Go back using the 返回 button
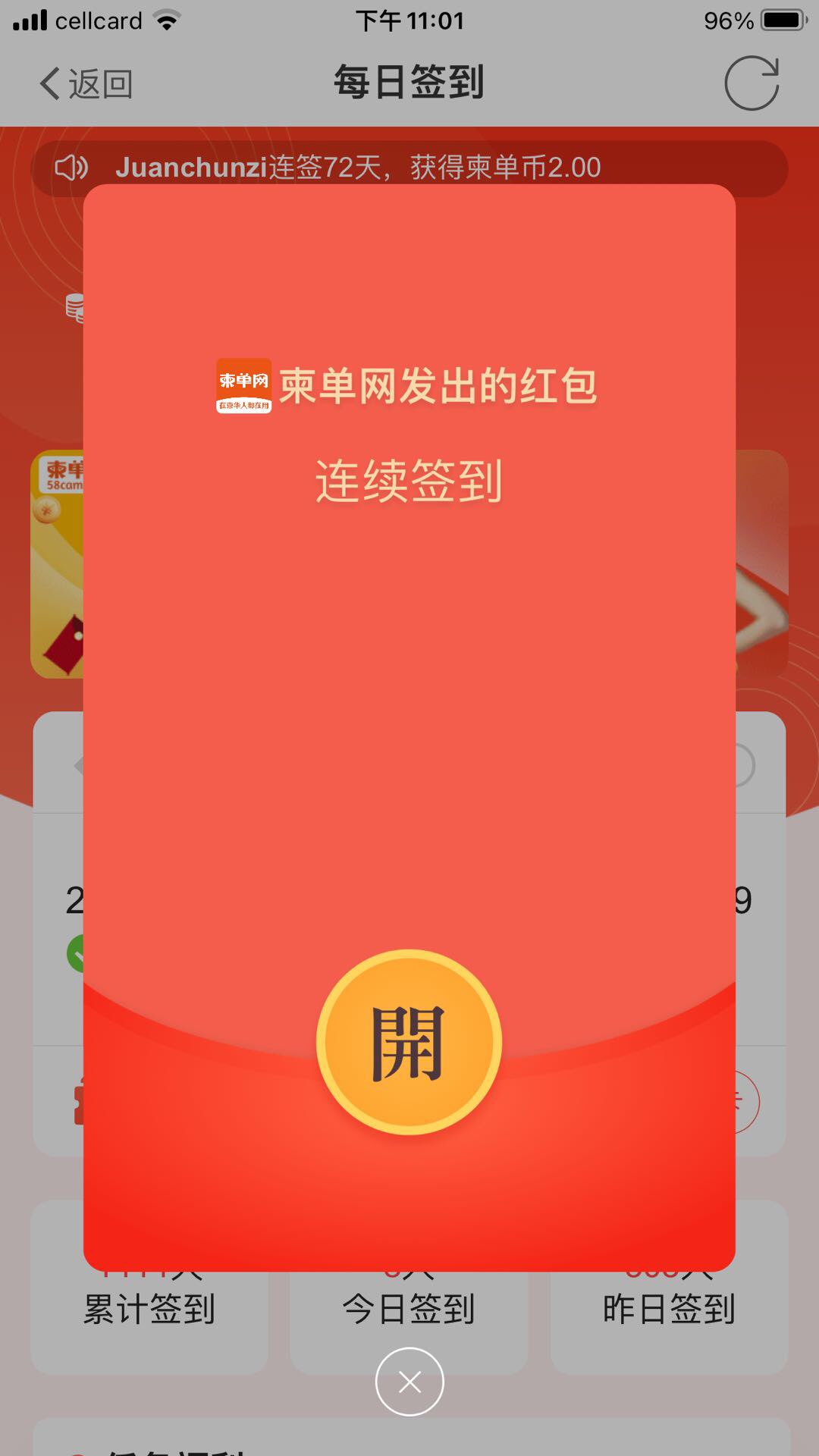 pos(86,83)
